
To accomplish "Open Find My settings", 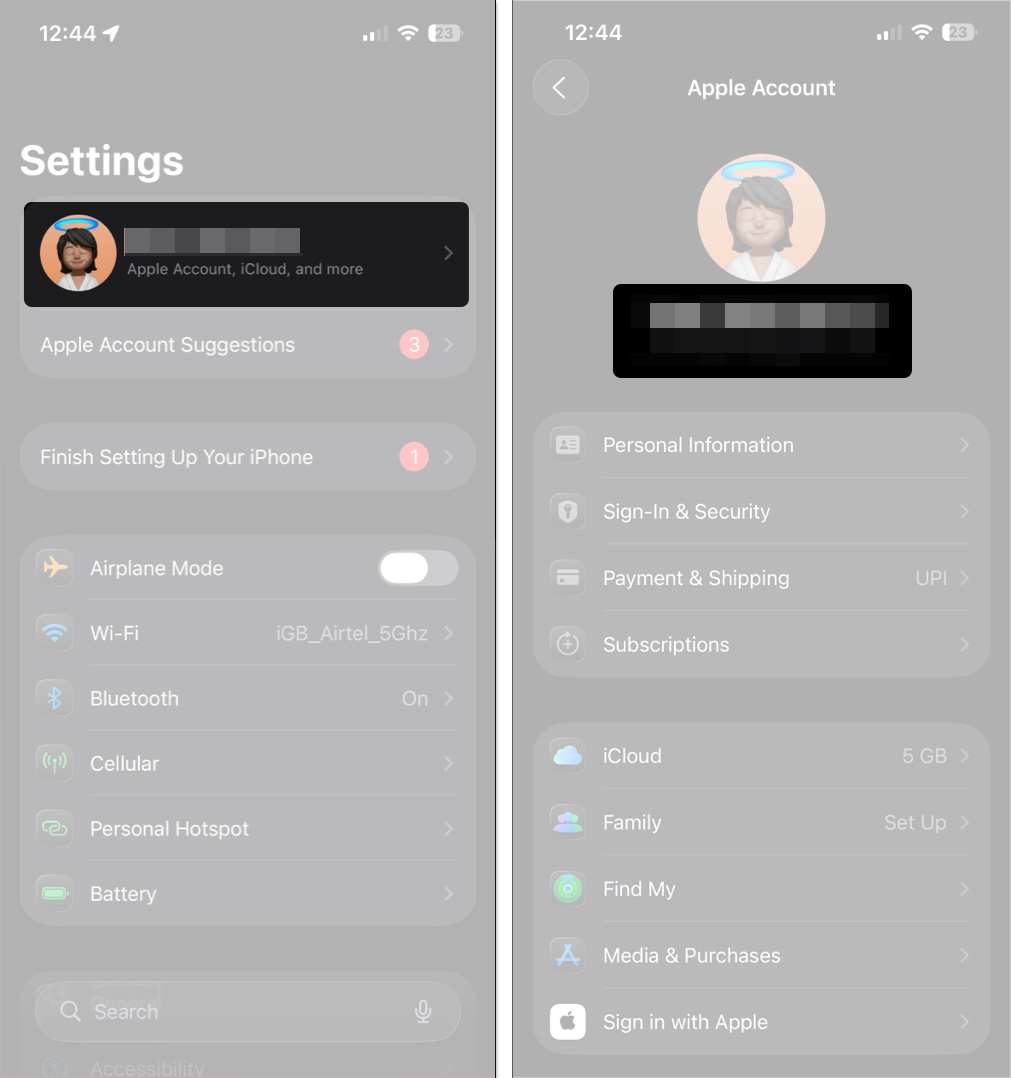I will pos(760,889).
